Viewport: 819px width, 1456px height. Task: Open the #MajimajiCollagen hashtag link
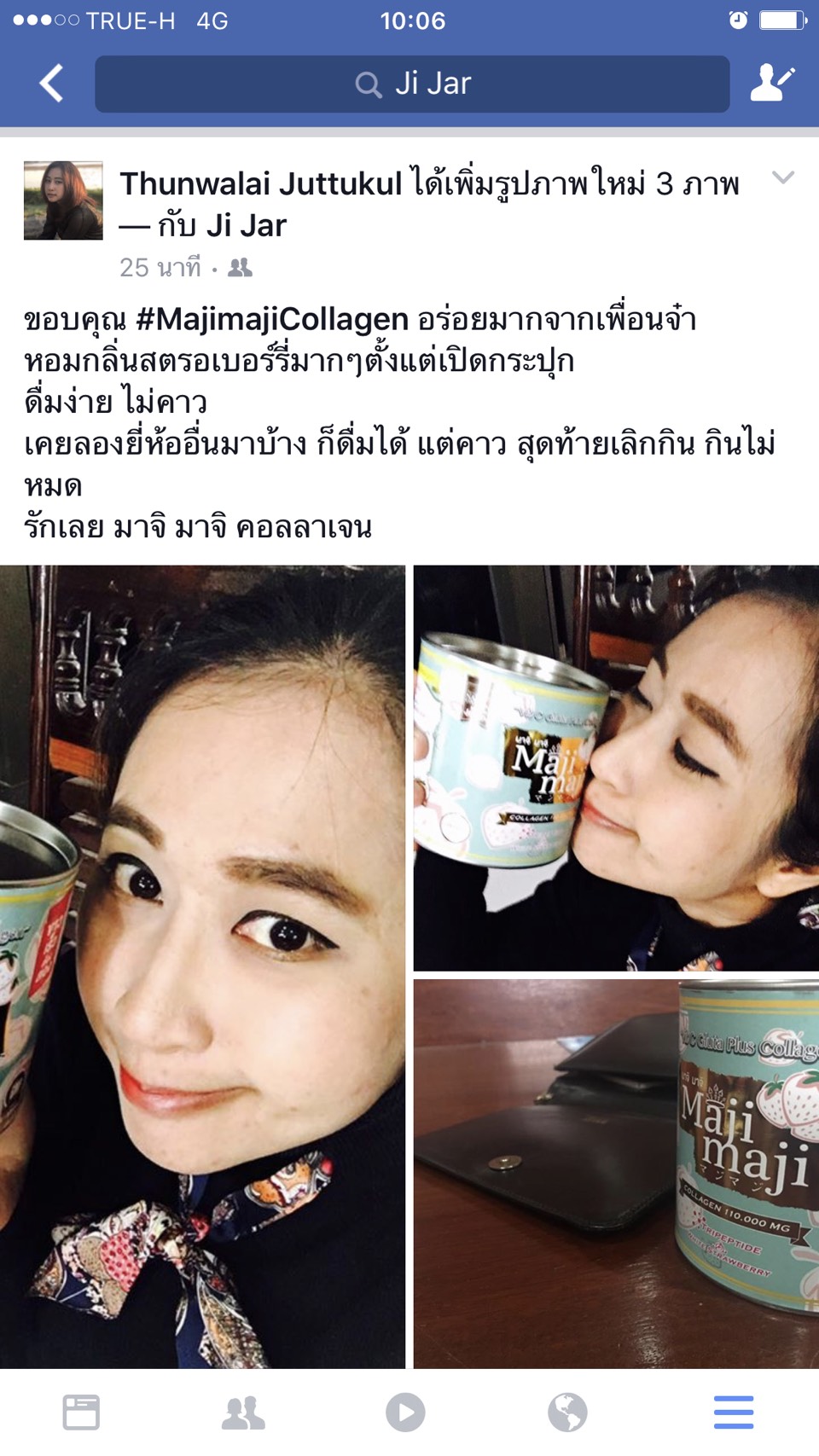pos(272,319)
